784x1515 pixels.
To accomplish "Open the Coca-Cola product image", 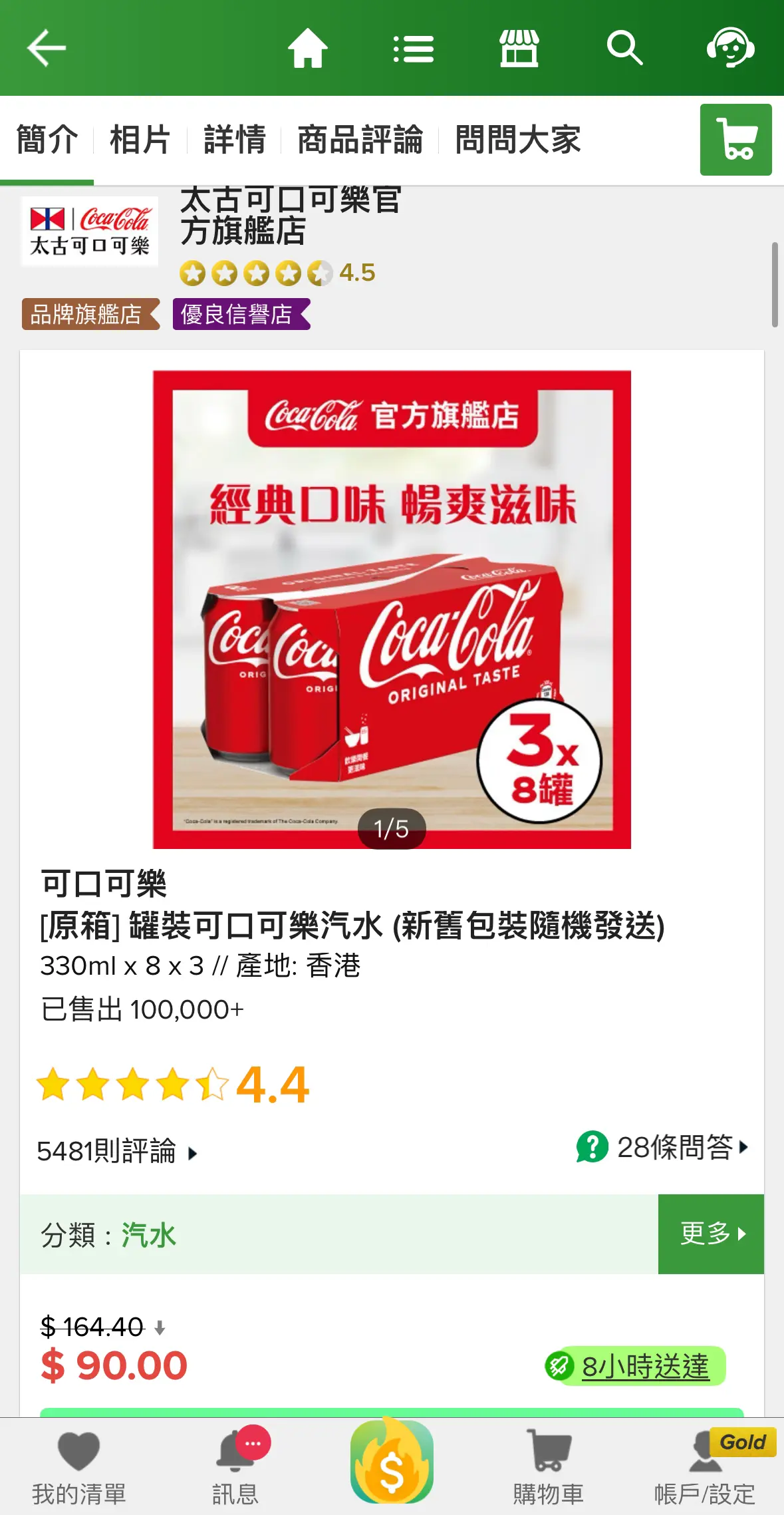I will point(392,609).
